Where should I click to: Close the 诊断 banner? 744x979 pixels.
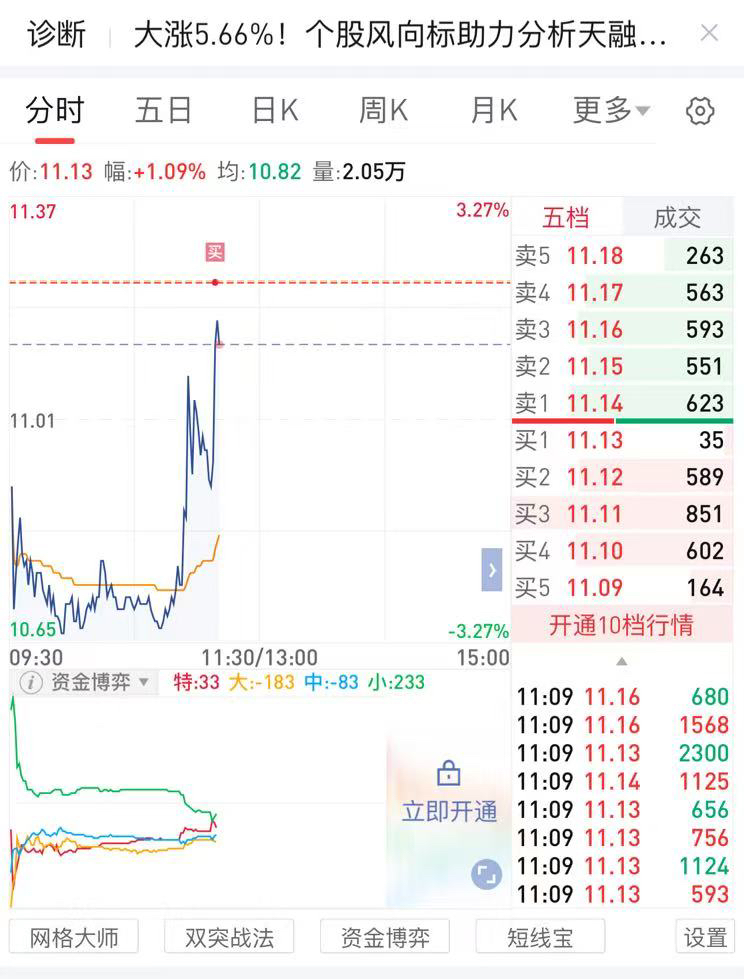[x=709, y=32]
